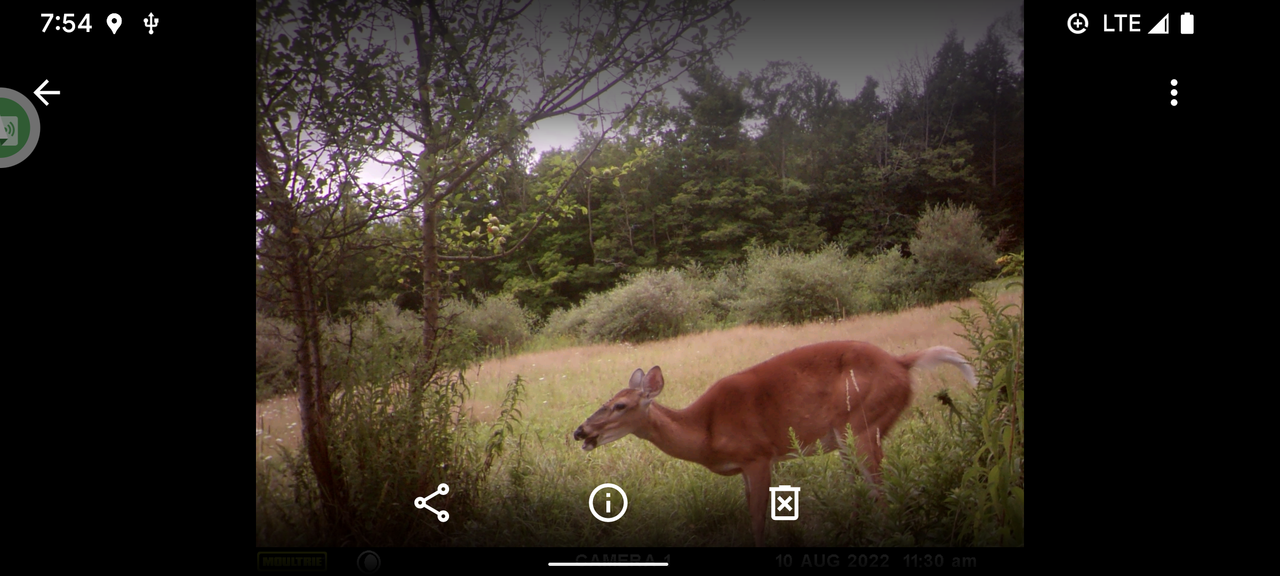
Task: Go back using the arrow icon
Action: point(47,93)
